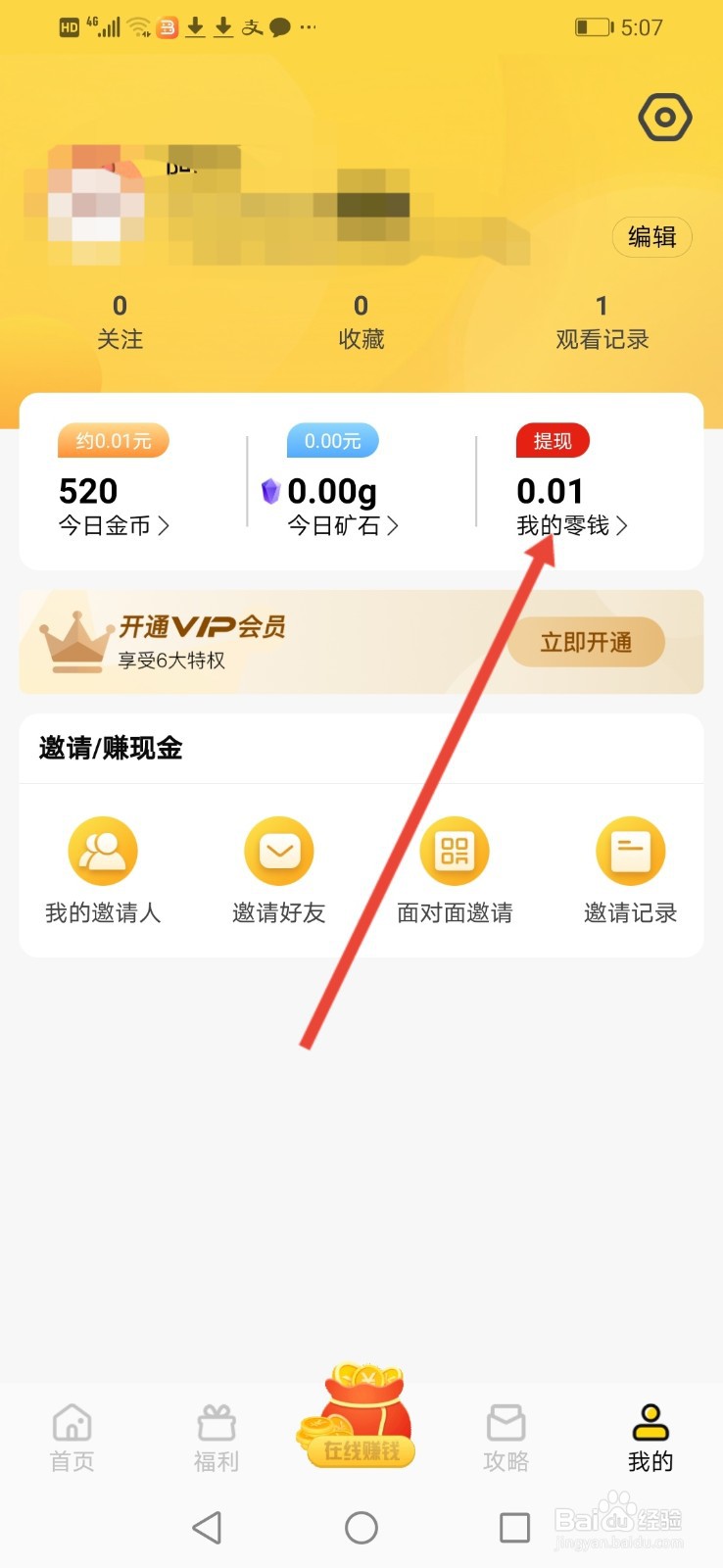The height and width of the screenshot is (1568, 723).
Task: Tap the VIP crown icon
Action: point(69,642)
